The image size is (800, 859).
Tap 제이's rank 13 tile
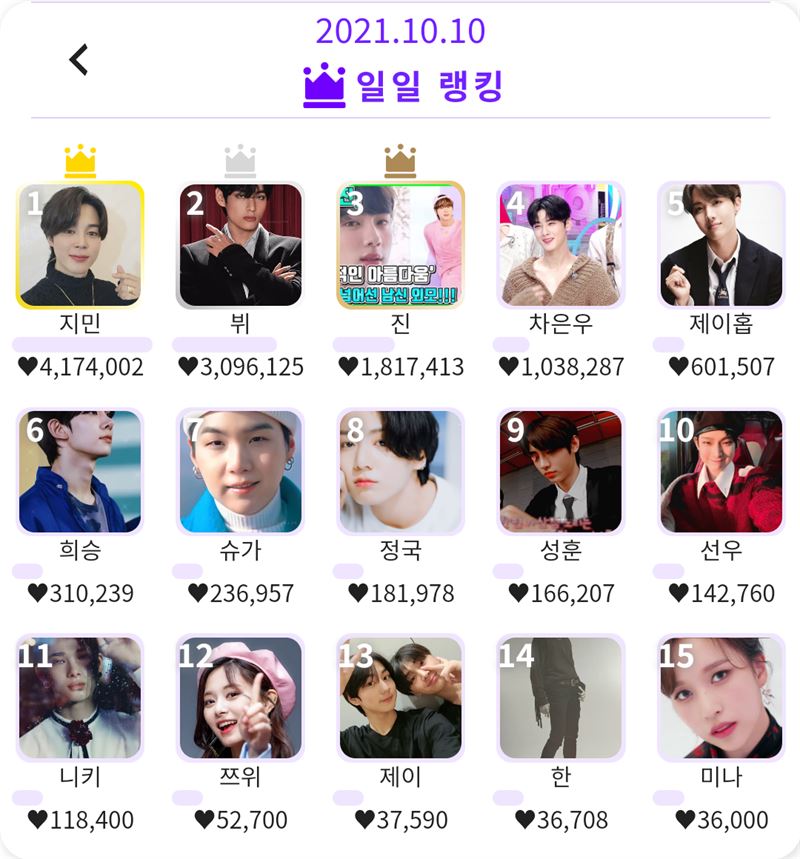(x=400, y=697)
